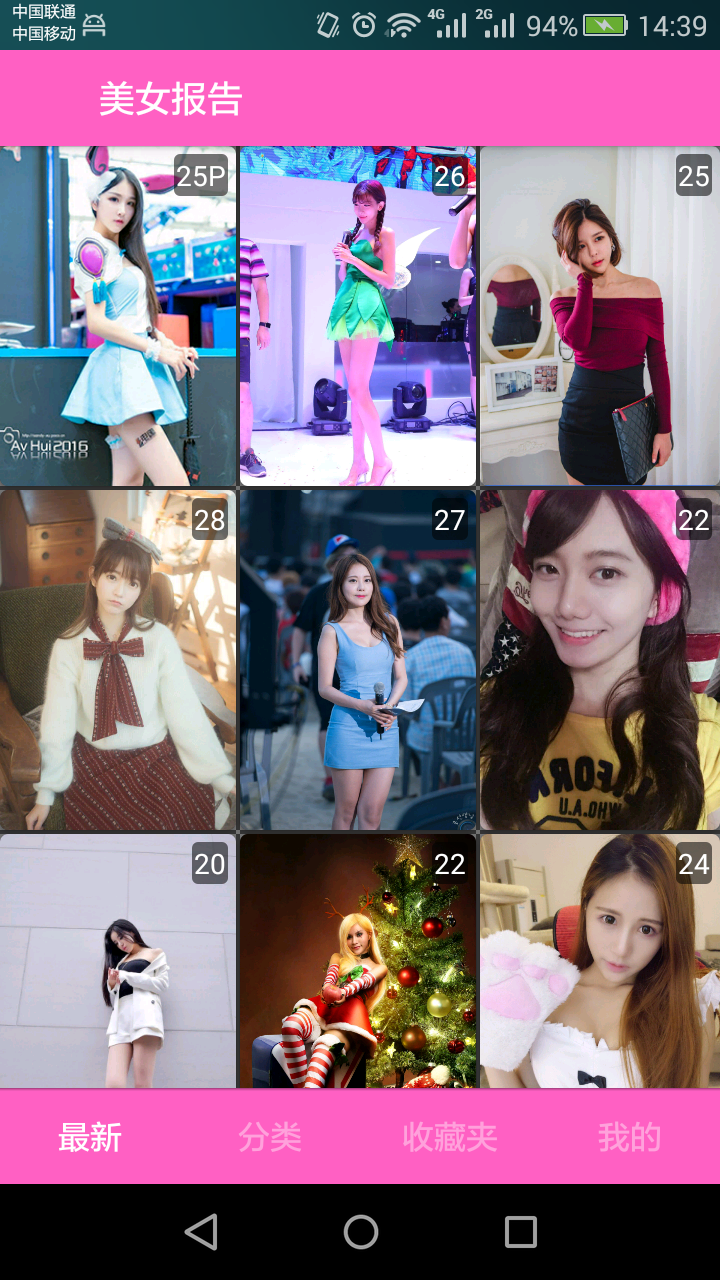Open the green fairy dress album
720x1280 pixels.
tap(358, 317)
